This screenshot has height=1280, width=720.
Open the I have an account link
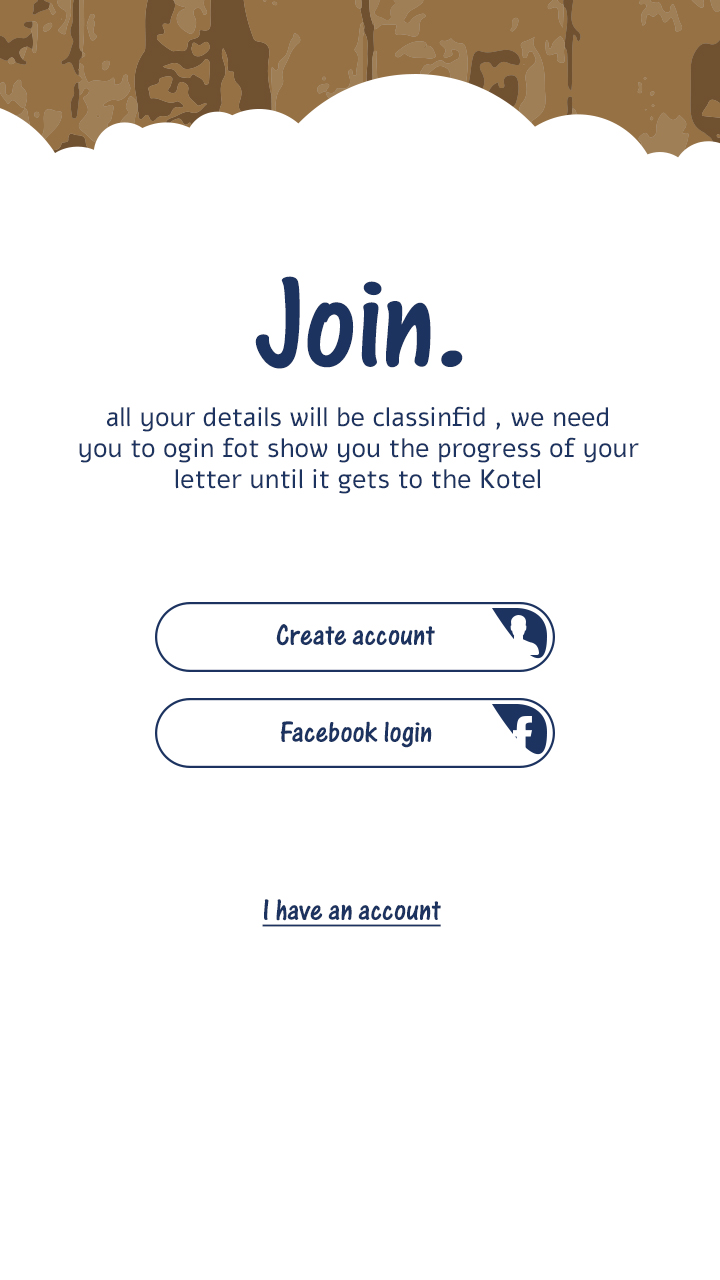pyautogui.click(x=351, y=911)
